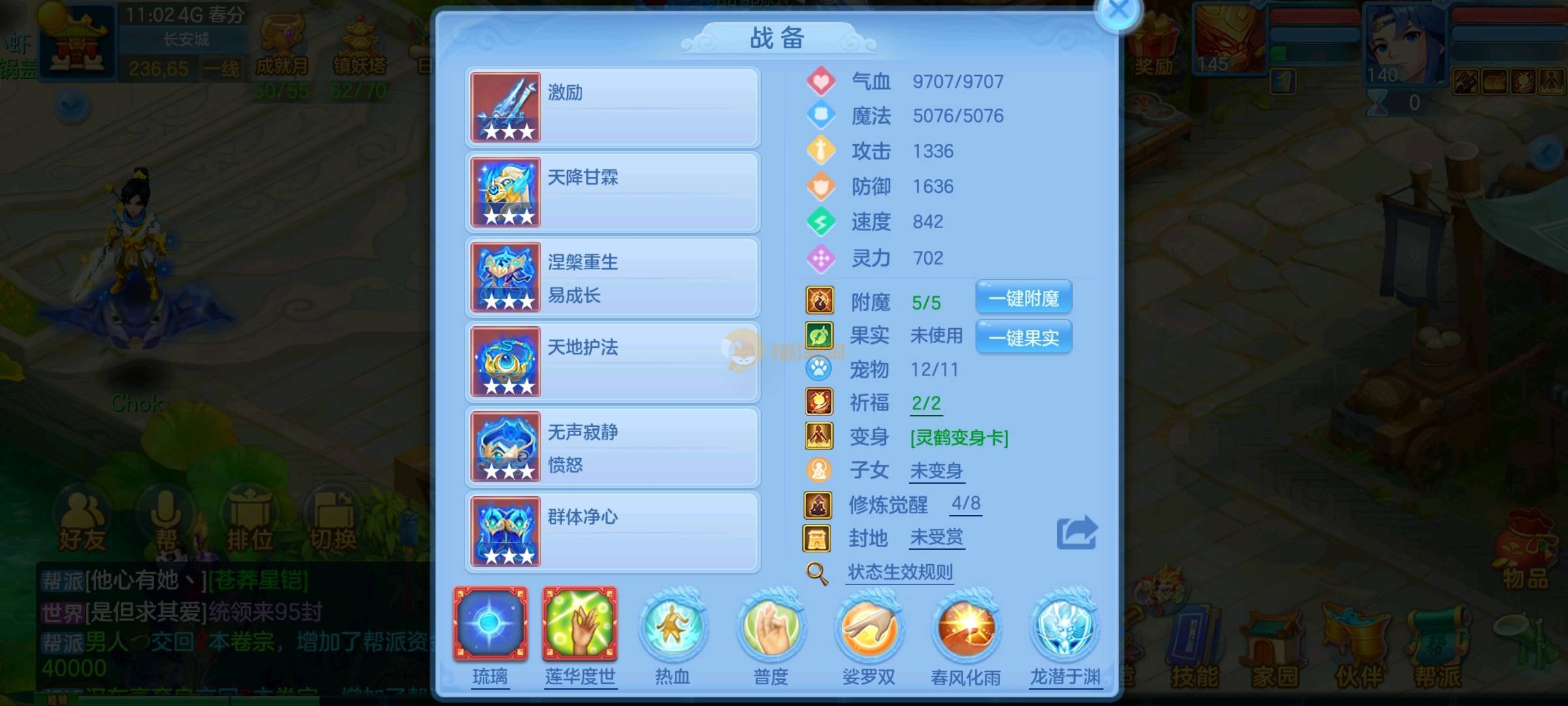The image size is (1568, 706).
Task: Open the 天降甘霖 equipment row
Action: click(613, 192)
